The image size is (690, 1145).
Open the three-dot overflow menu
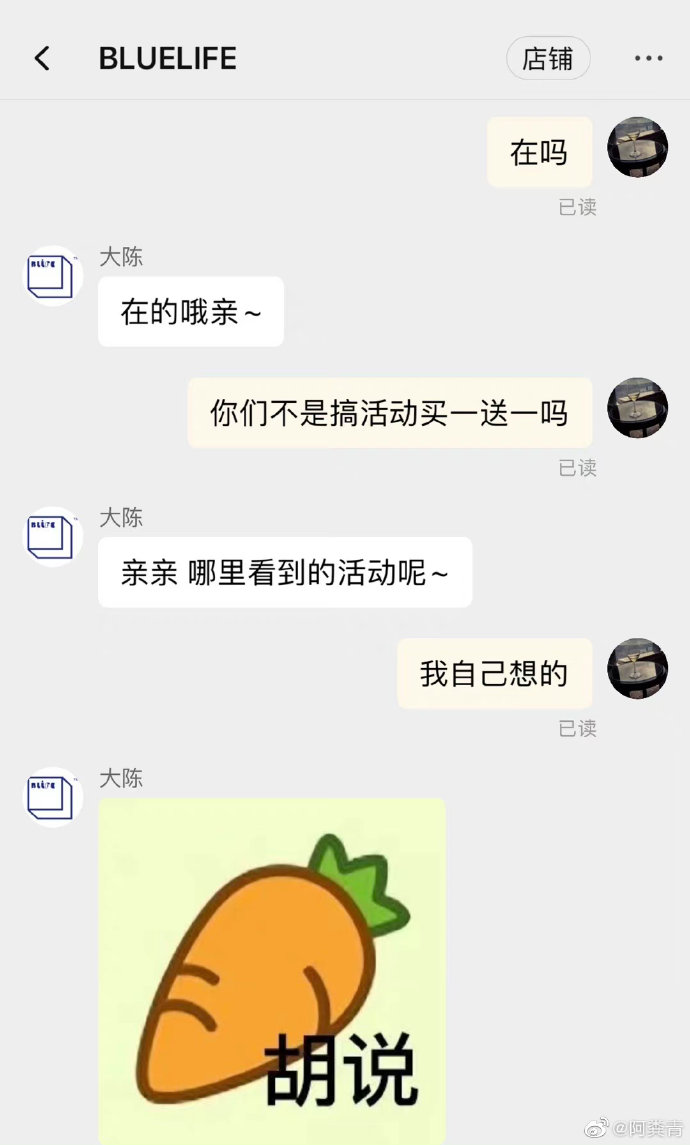tap(648, 58)
